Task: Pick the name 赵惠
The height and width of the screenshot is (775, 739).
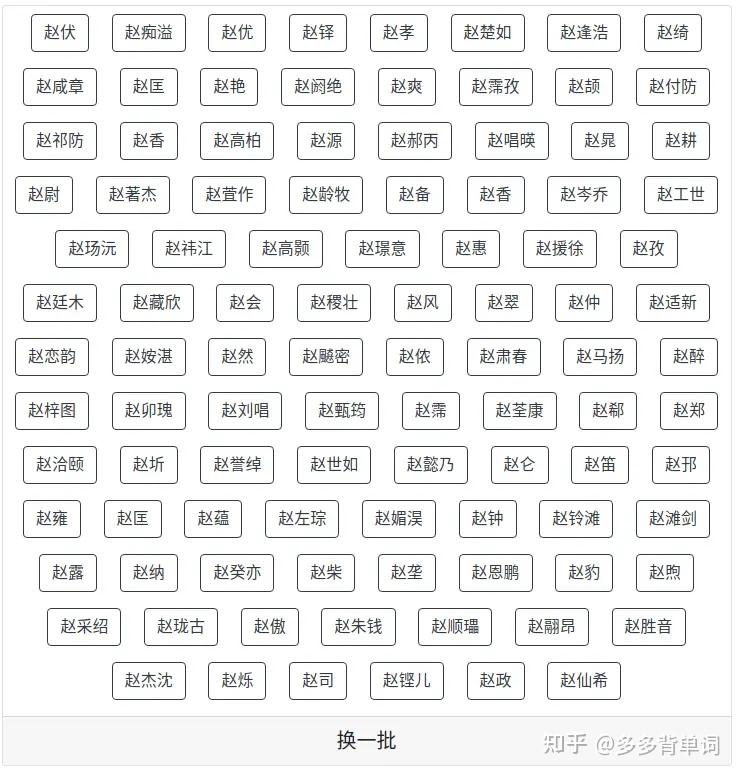Action: coord(470,249)
